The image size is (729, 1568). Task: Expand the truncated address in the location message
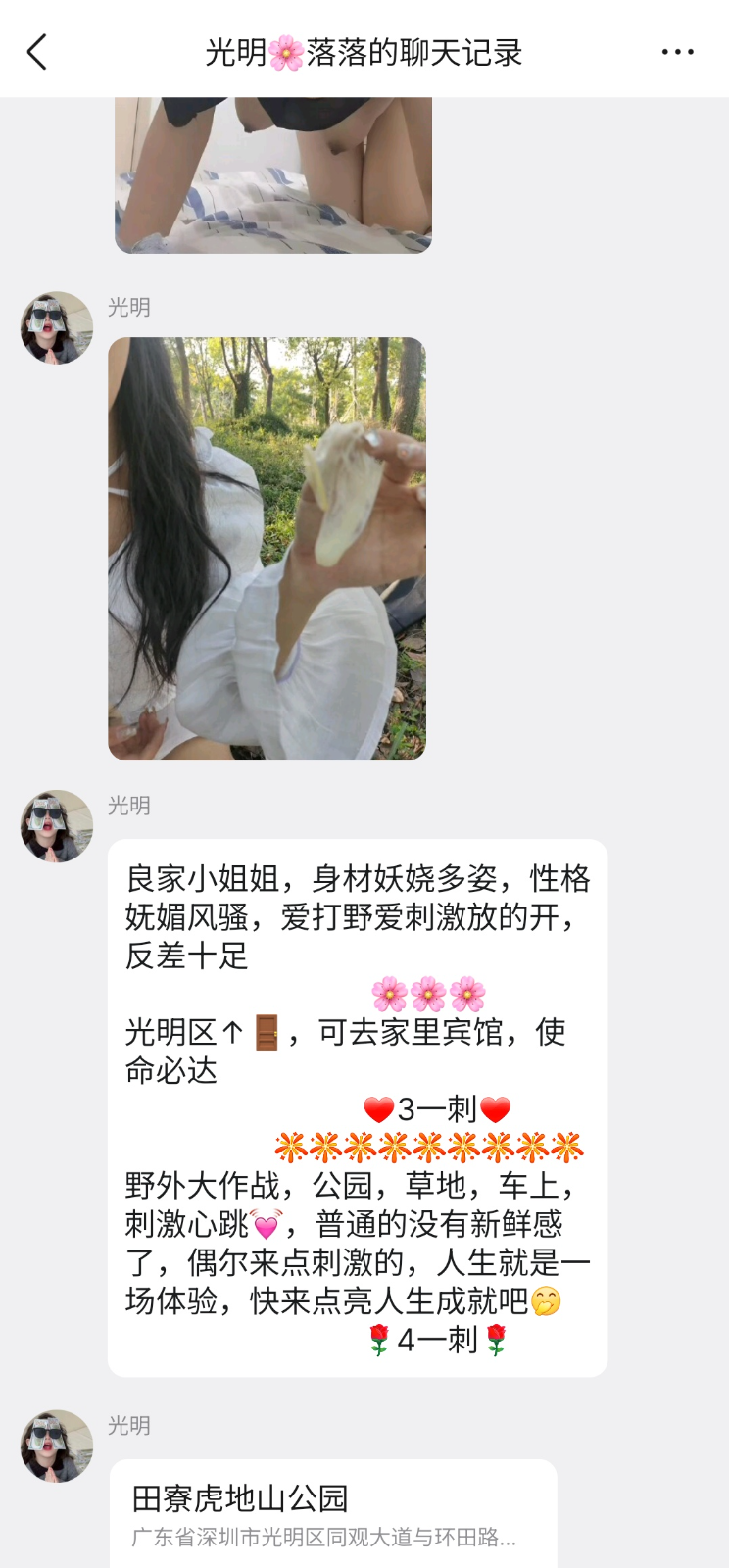click(x=323, y=1537)
